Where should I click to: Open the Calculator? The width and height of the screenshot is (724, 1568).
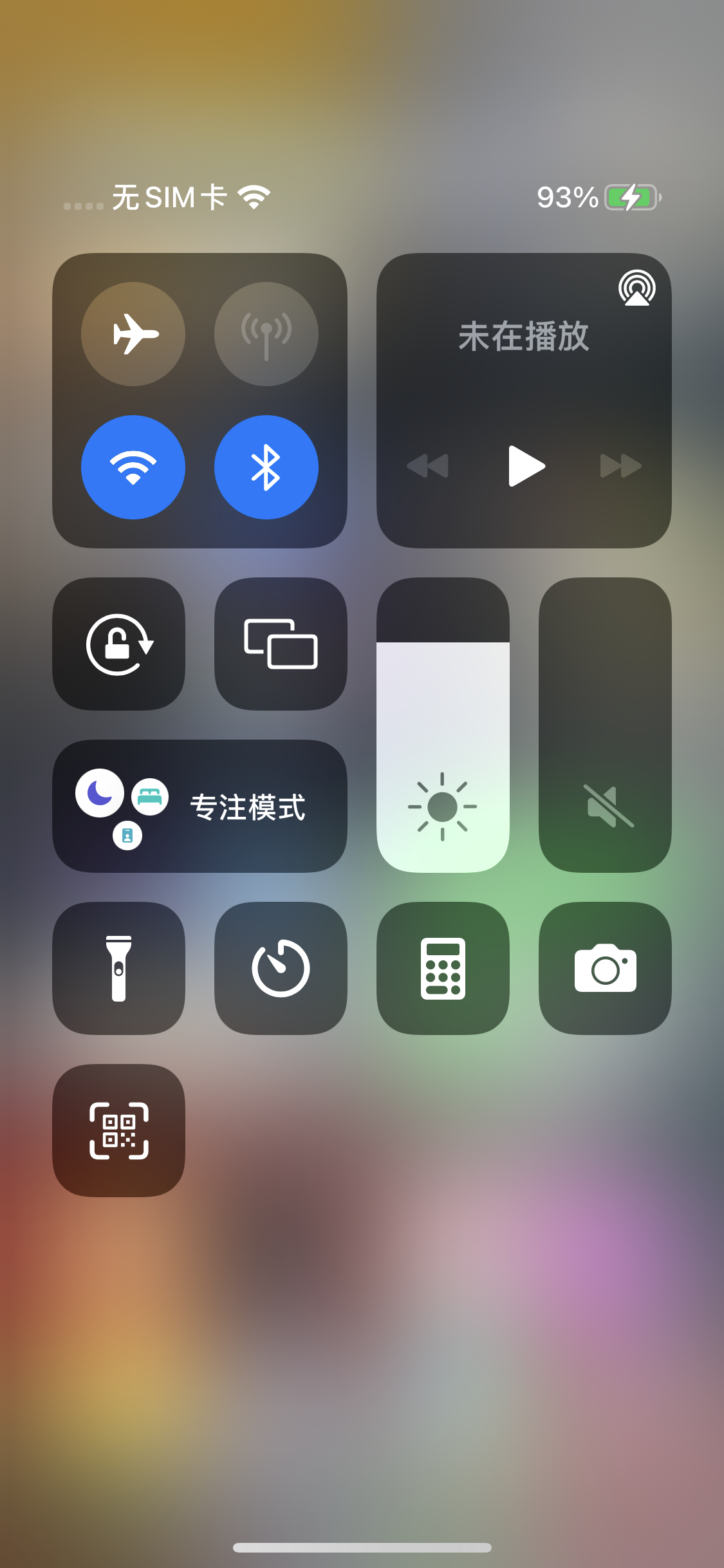[442, 969]
